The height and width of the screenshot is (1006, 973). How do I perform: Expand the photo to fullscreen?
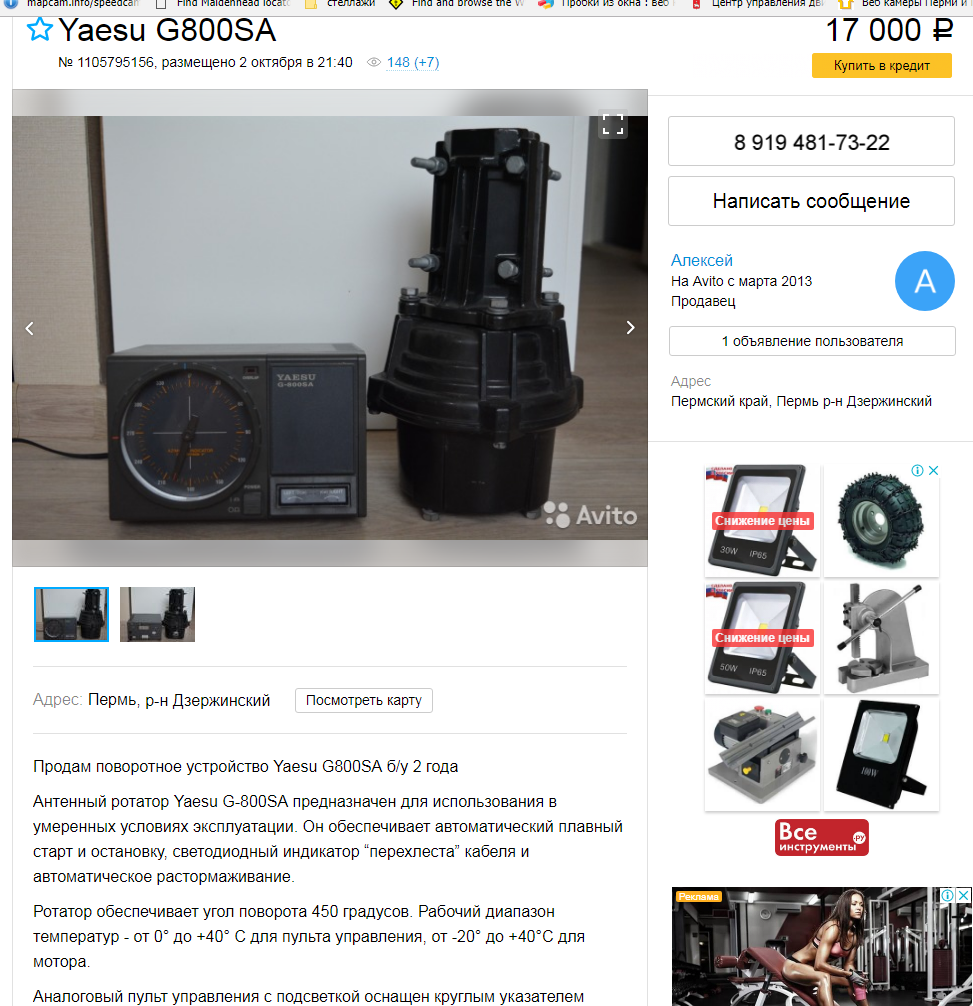pos(612,124)
